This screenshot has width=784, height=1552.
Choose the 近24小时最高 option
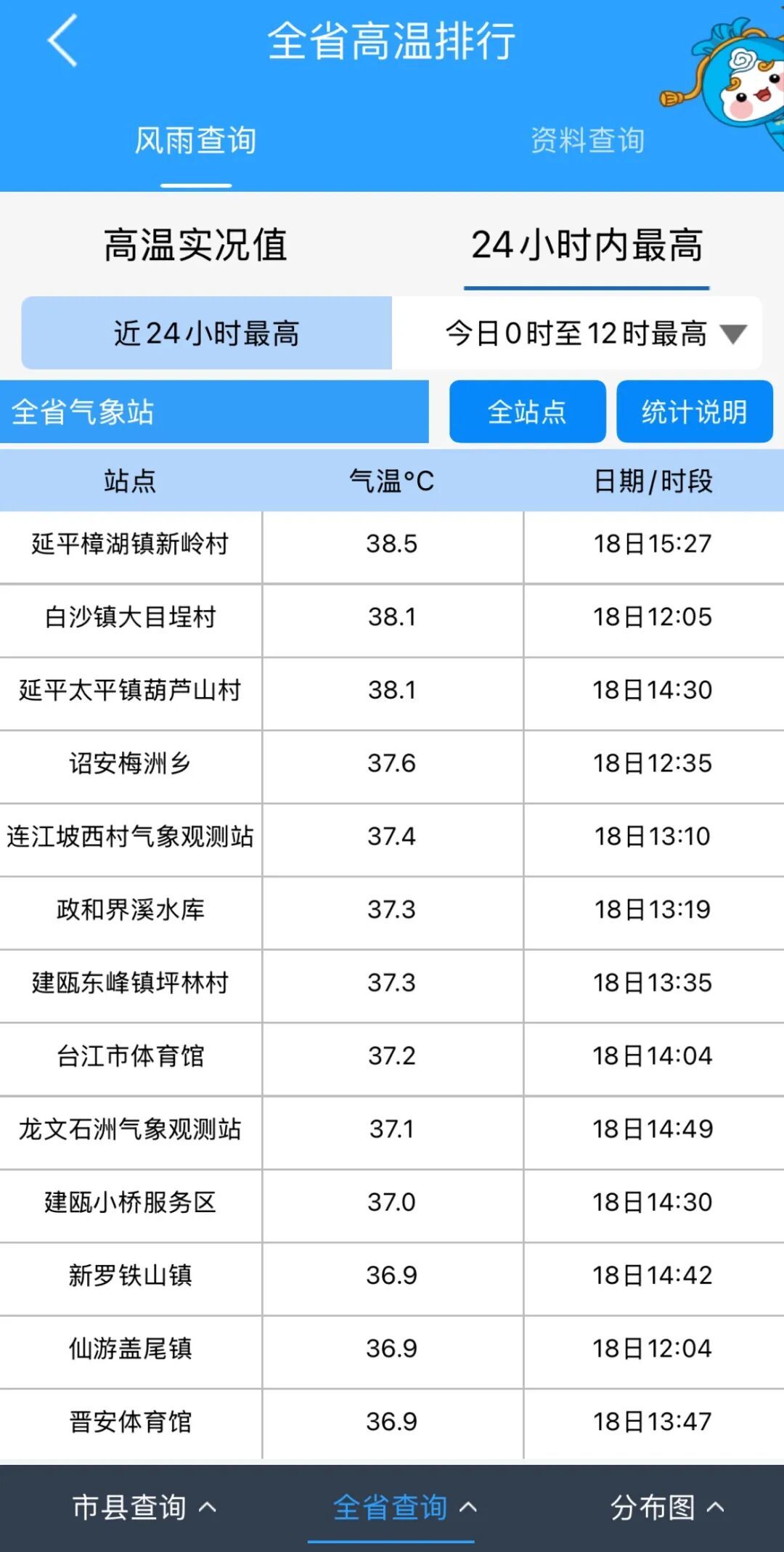[207, 333]
